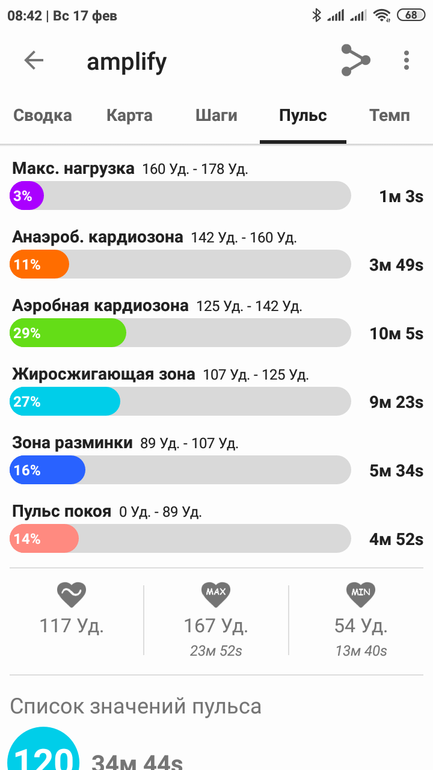Image resolution: width=433 pixels, height=770 pixels.
Task: Open the three-dot overflow menu
Action: point(406,60)
